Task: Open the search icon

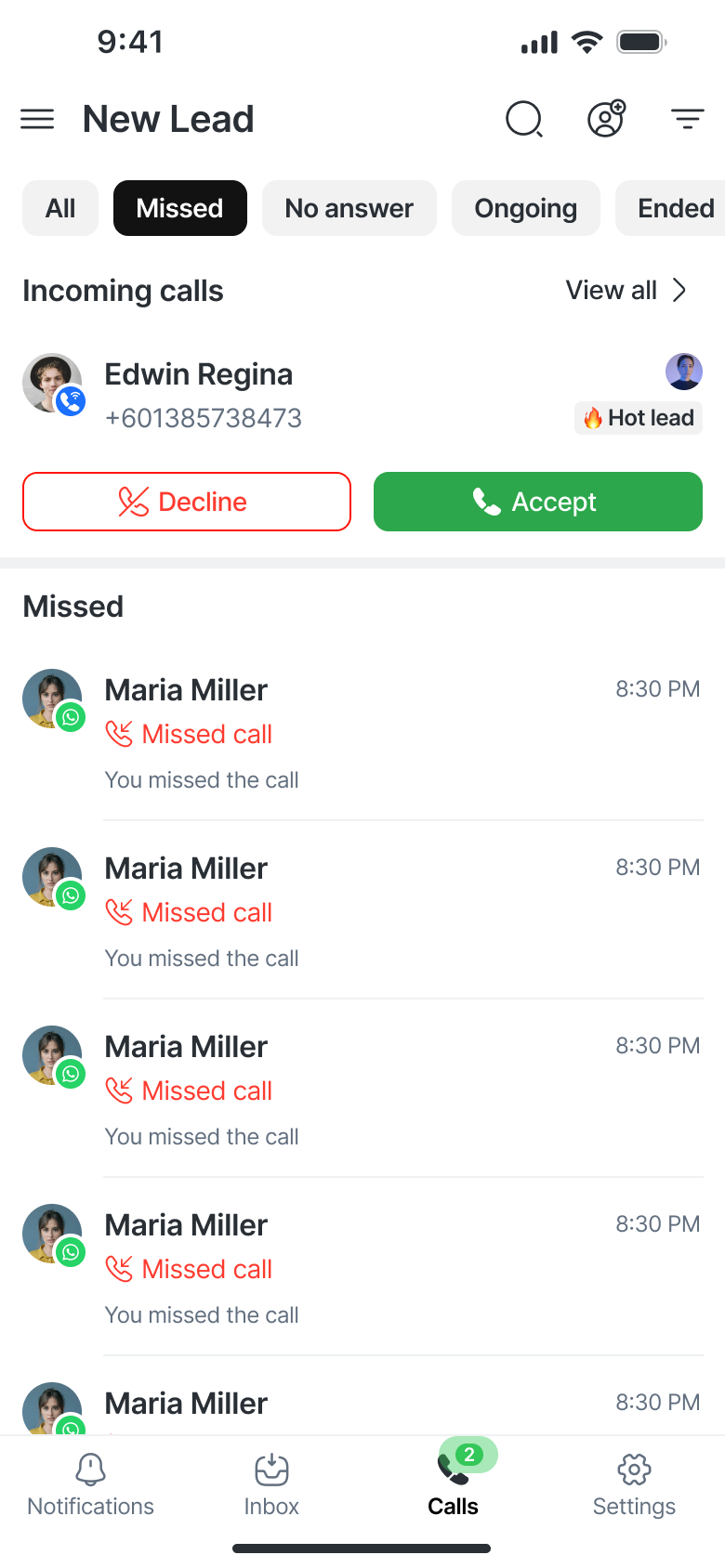Action: pos(524,119)
